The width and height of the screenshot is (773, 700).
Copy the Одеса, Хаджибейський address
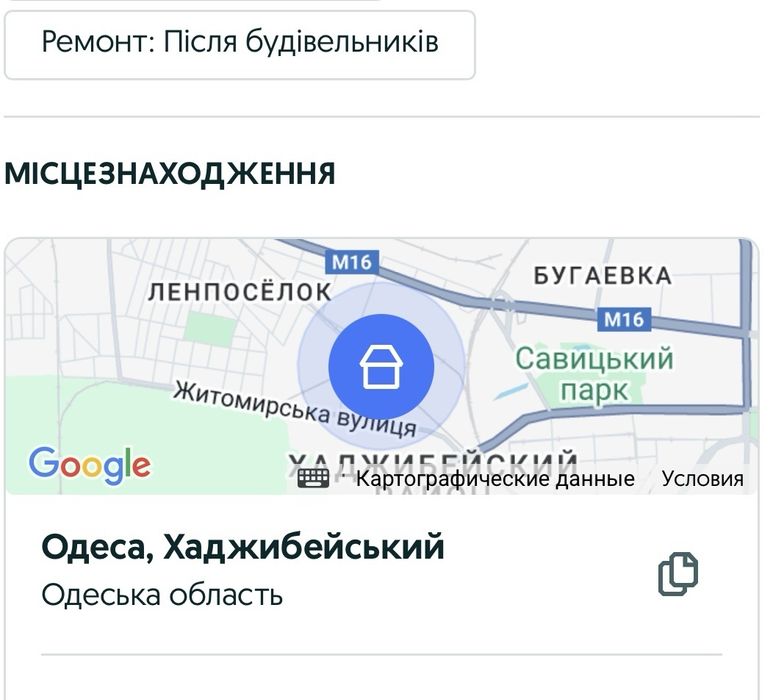[x=677, y=573]
